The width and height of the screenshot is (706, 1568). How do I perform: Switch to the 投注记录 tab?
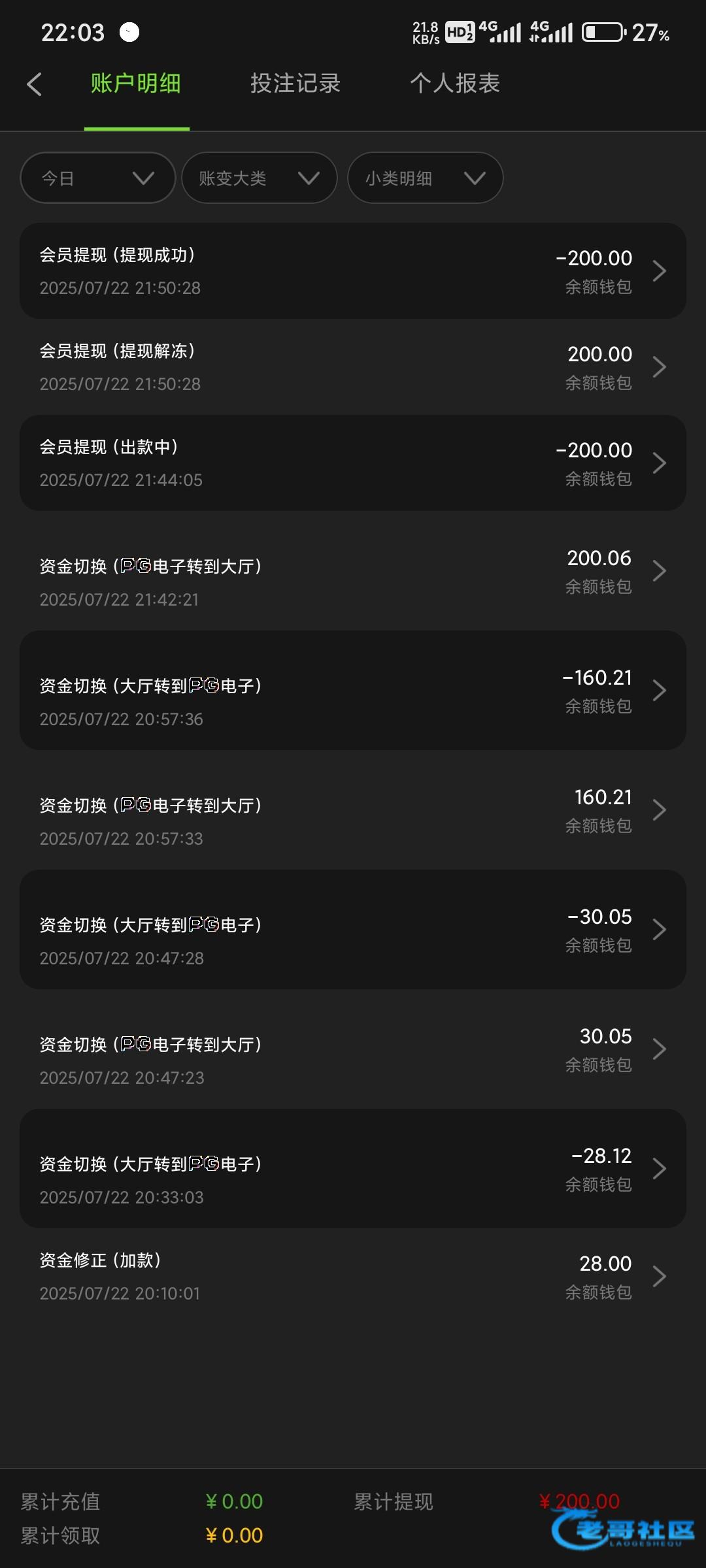click(295, 84)
